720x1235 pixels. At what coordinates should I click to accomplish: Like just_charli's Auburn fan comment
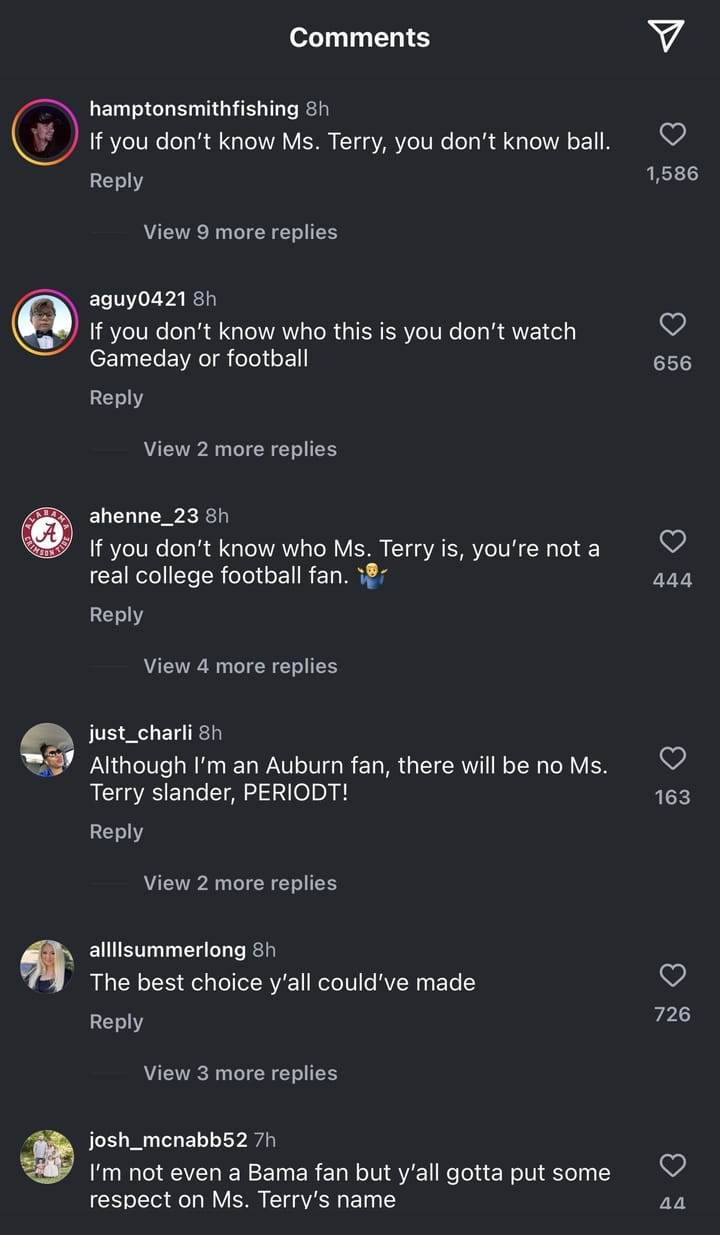pos(671,758)
